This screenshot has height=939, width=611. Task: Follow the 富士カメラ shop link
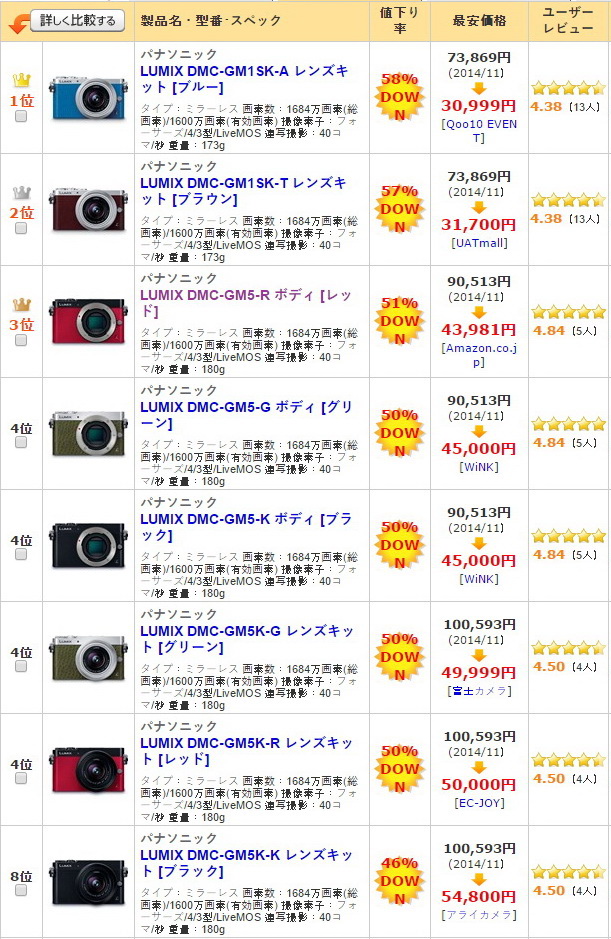click(479, 691)
